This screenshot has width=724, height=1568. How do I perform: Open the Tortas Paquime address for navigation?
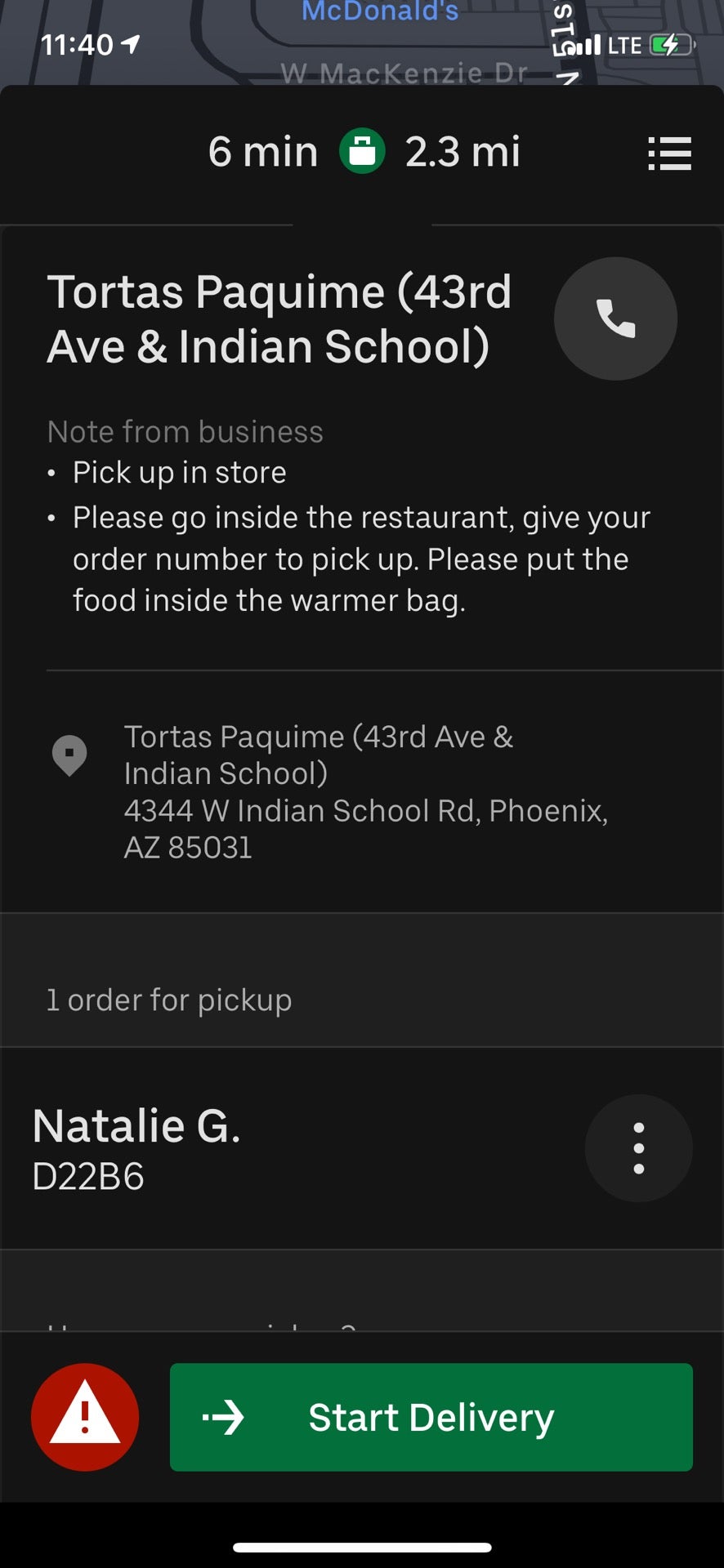point(364,791)
